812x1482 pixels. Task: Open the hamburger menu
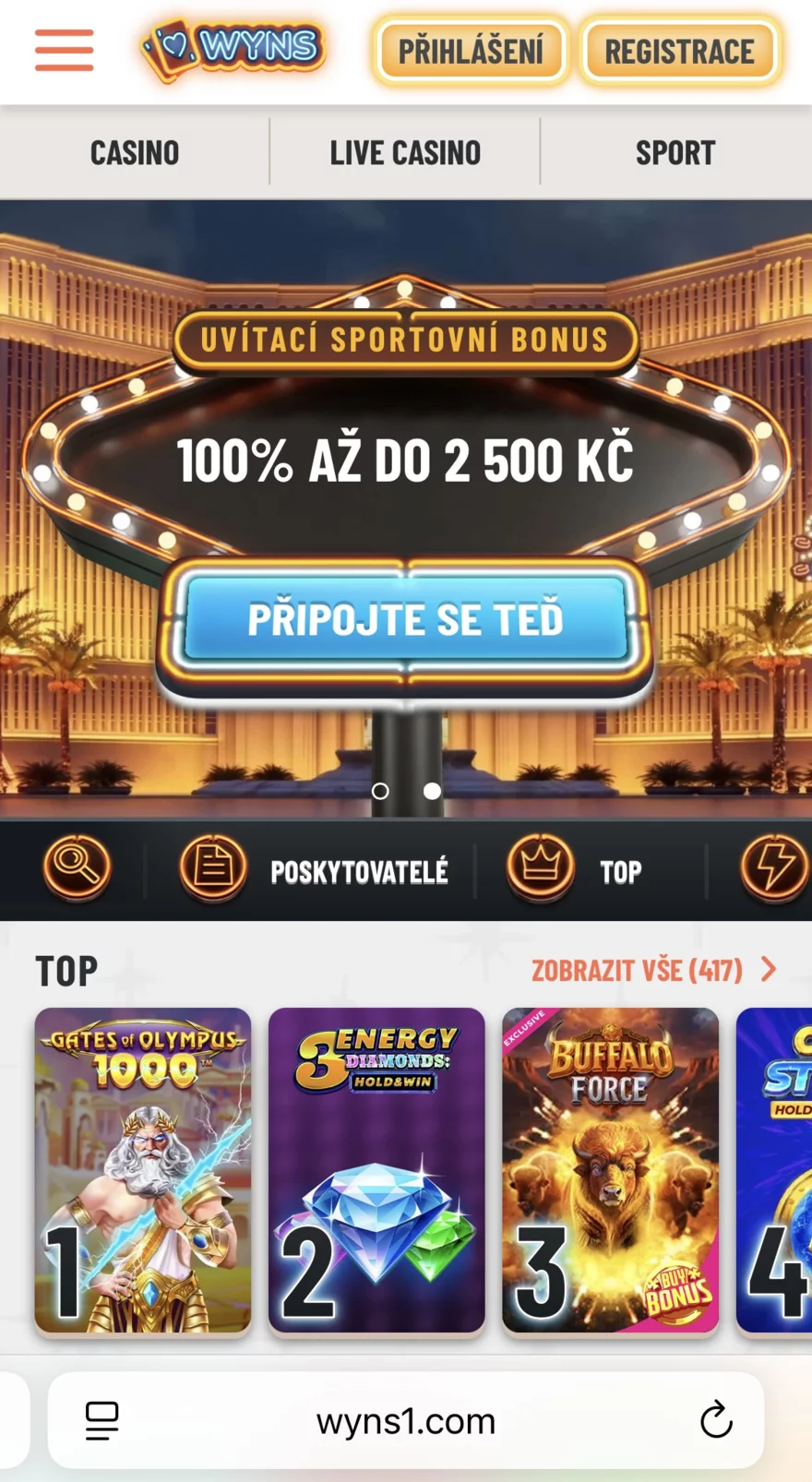click(x=64, y=50)
